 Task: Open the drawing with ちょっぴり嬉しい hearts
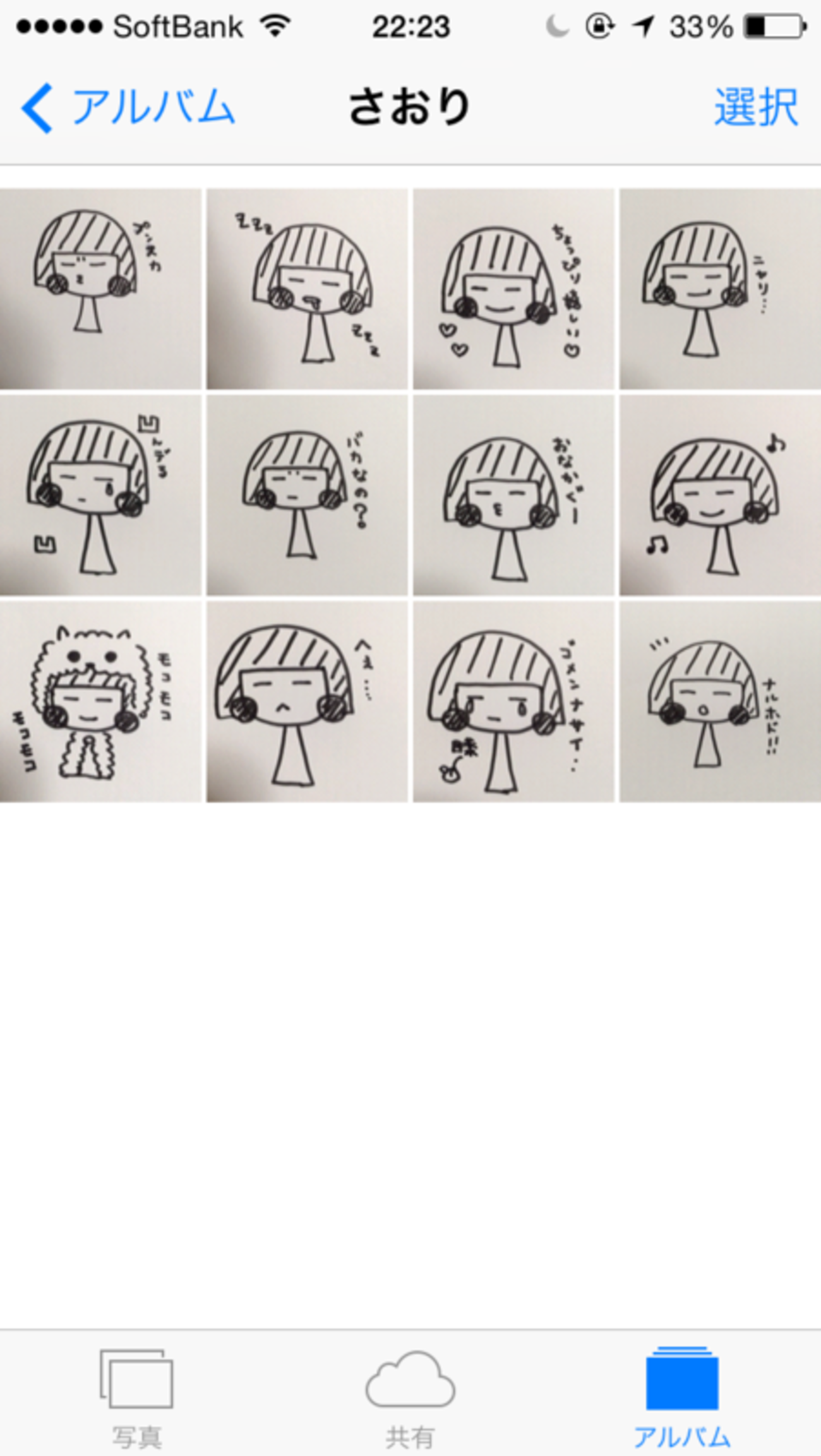(x=513, y=289)
